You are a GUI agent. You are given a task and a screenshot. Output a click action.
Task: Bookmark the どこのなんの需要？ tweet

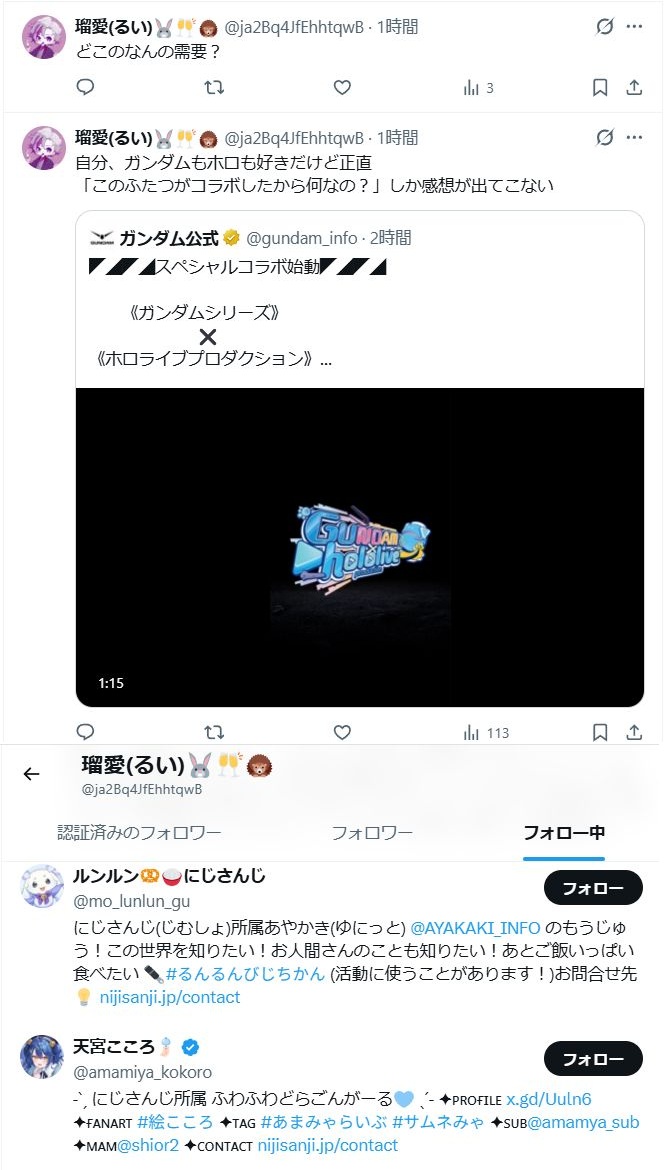[600, 88]
